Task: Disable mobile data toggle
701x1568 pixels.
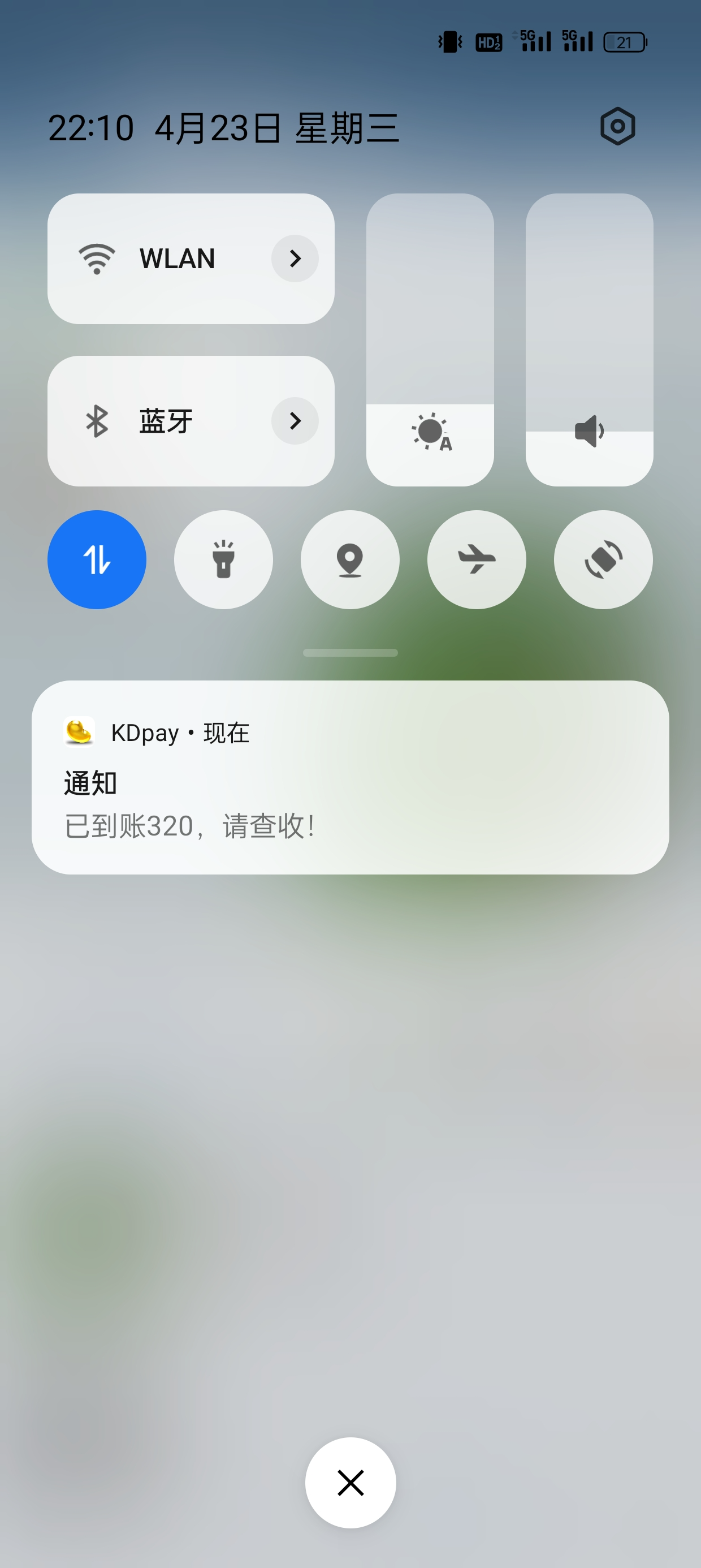Action: (97, 559)
